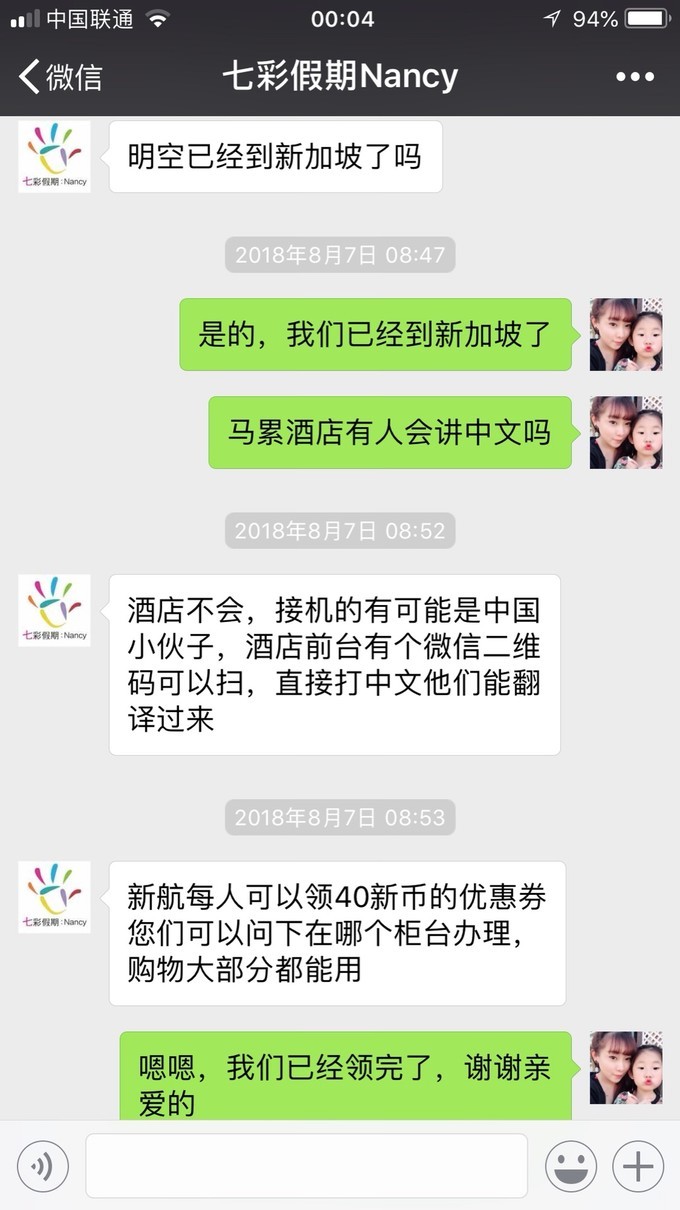This screenshot has height=1210, width=680.
Task: Open my avatar beside 马累酒店有人会讲中文吗
Action: (x=625, y=432)
